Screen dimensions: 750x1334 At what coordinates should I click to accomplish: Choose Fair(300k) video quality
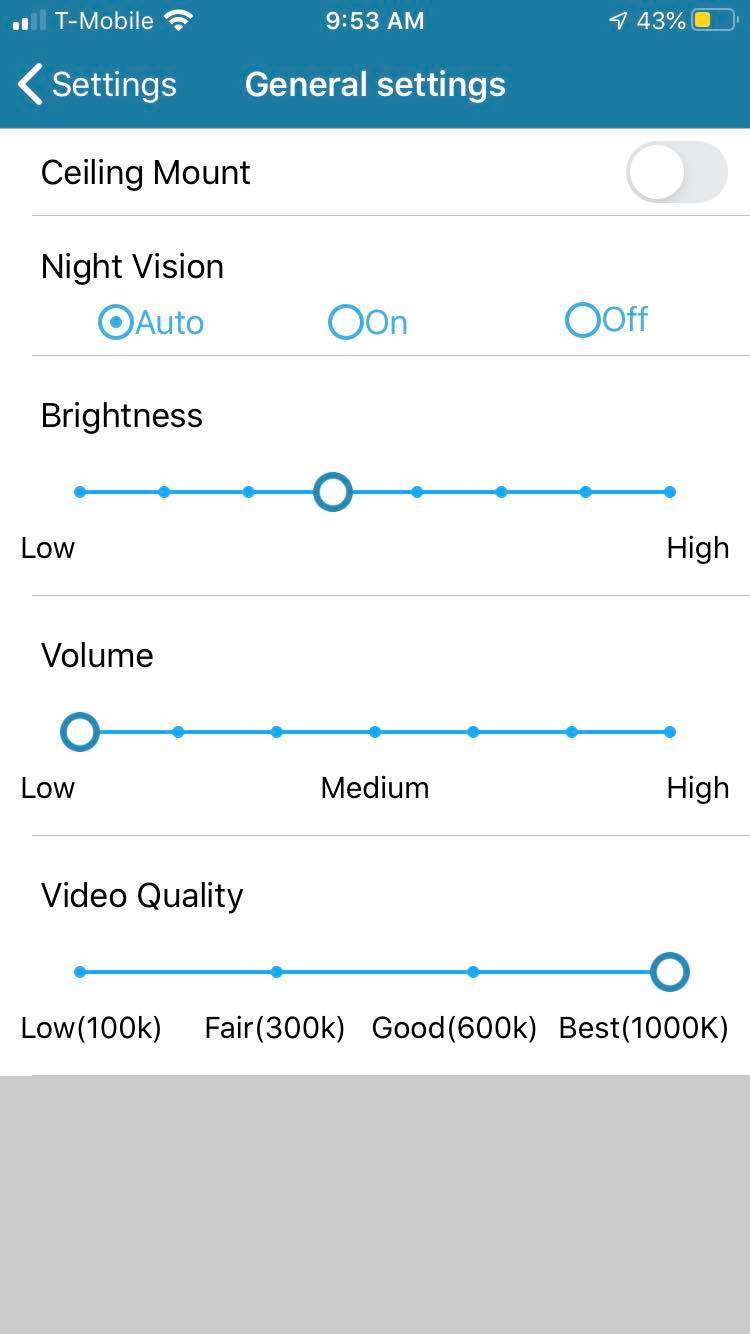(277, 972)
